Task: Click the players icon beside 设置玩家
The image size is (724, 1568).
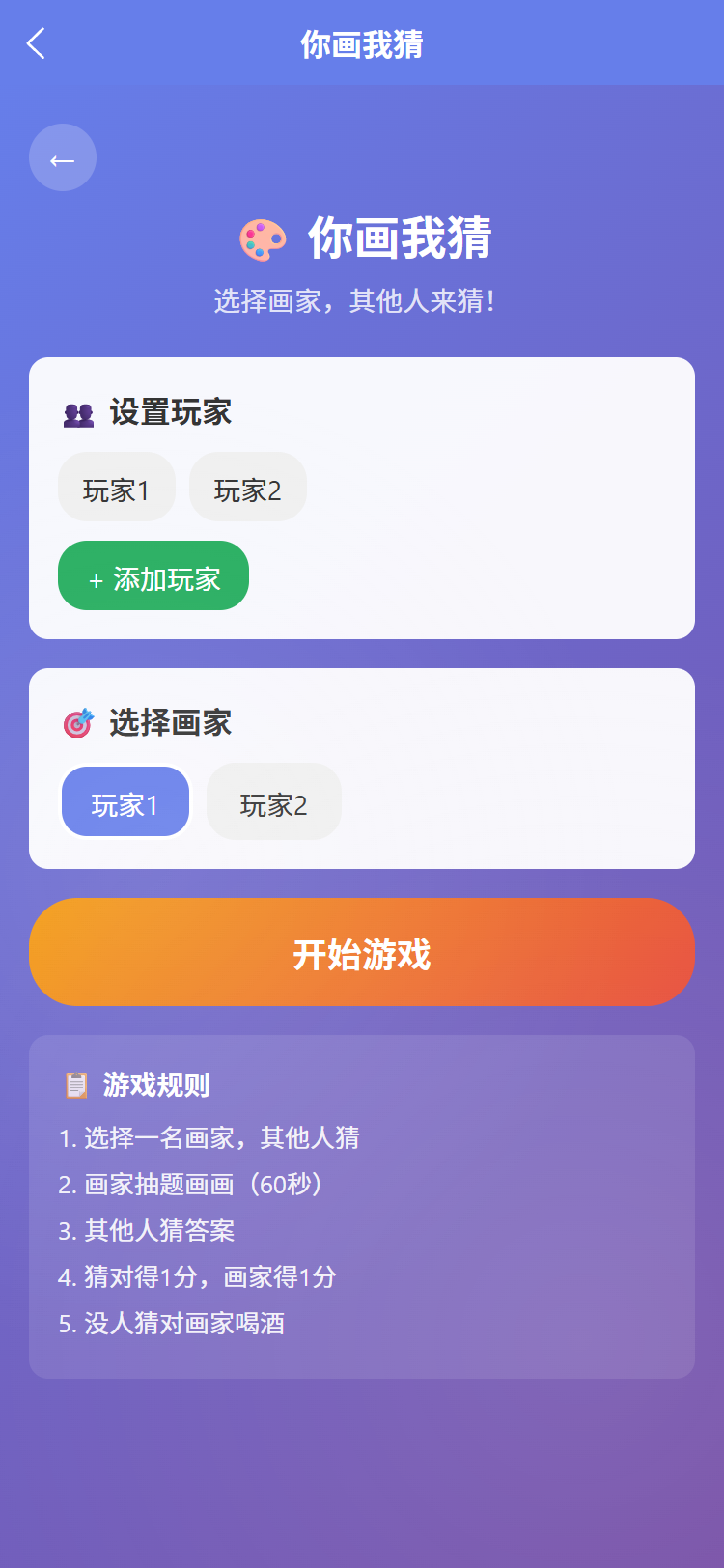Action: pos(78,412)
